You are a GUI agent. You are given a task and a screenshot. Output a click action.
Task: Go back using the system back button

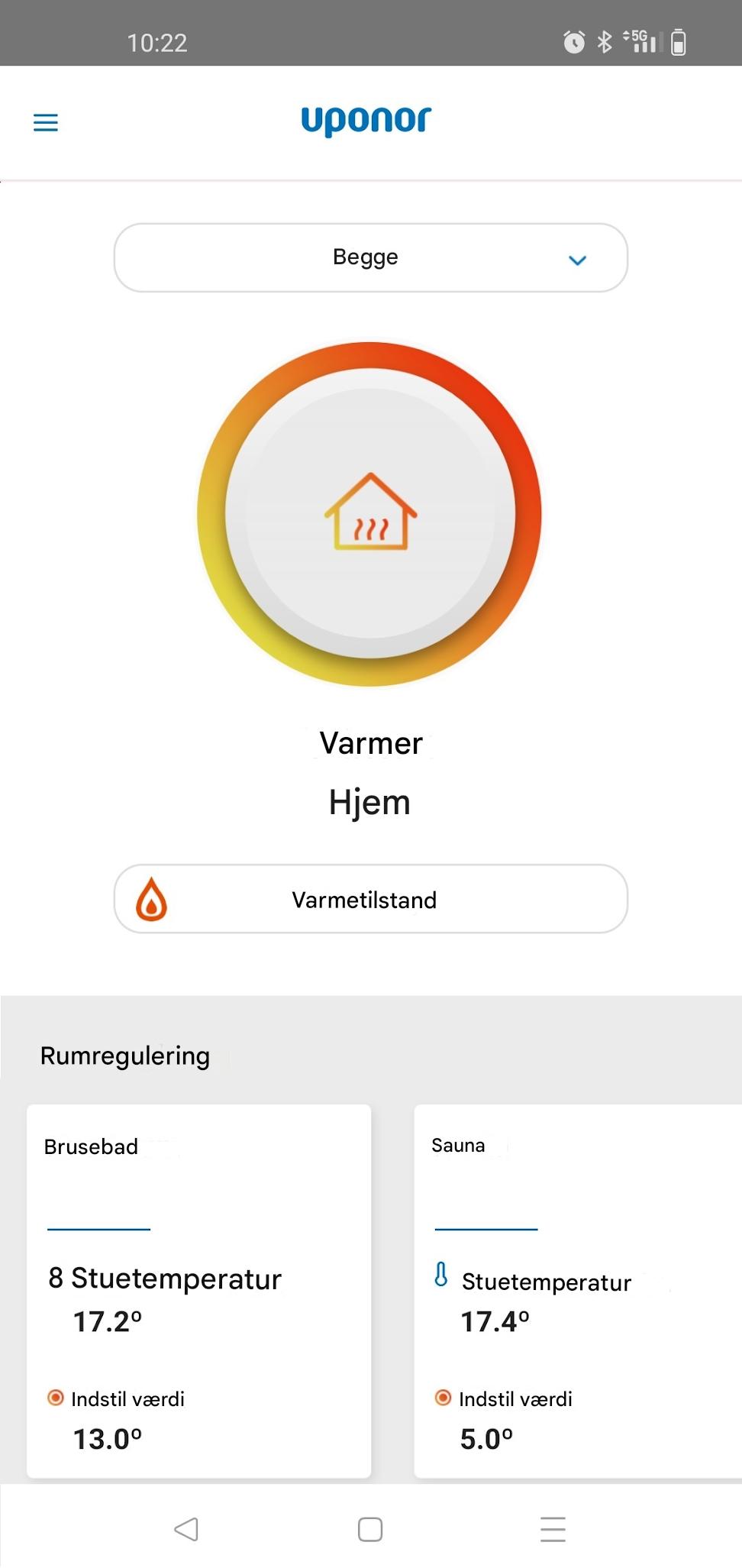(186, 1529)
